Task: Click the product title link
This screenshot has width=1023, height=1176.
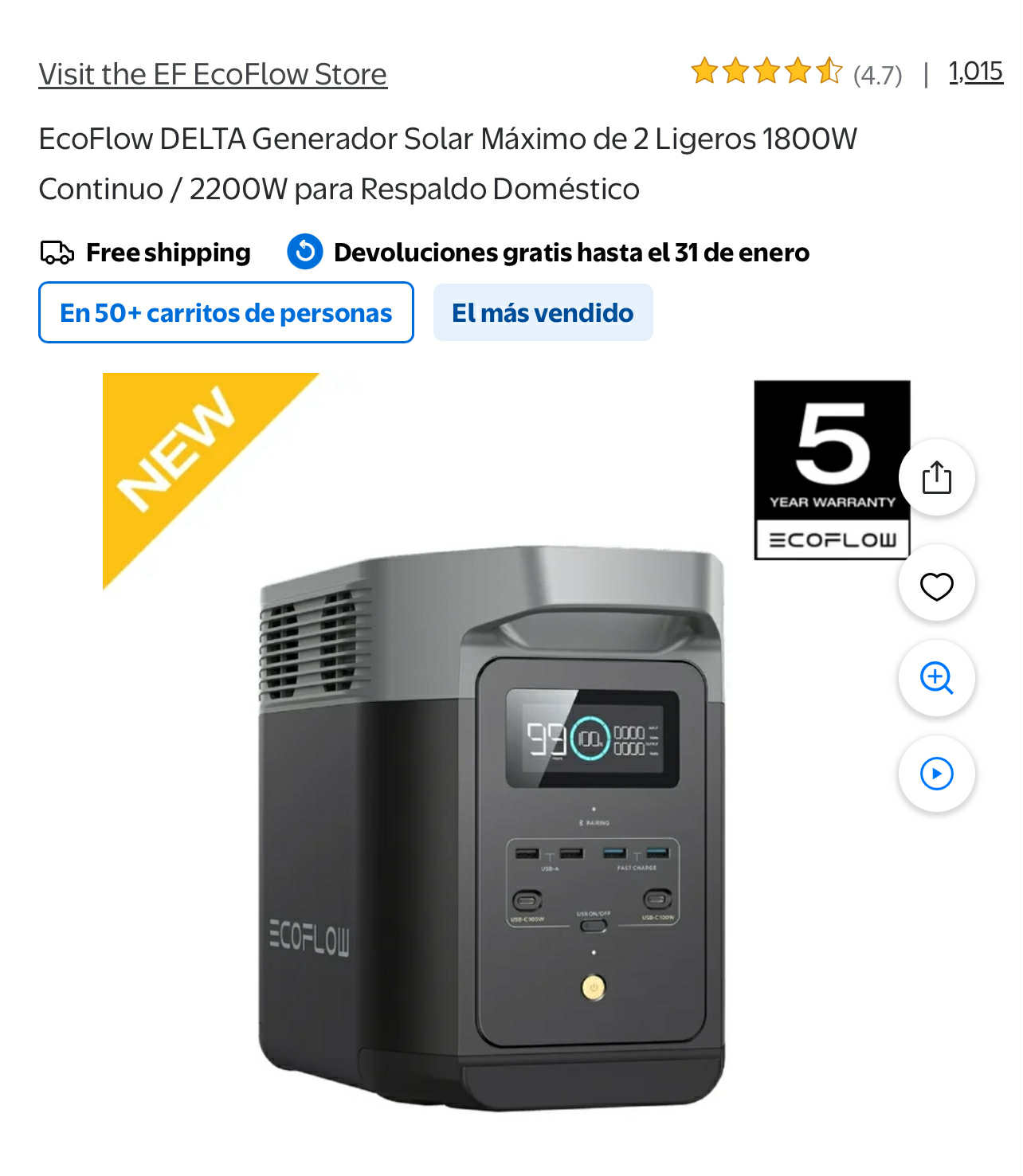Action: pyautogui.click(x=448, y=163)
